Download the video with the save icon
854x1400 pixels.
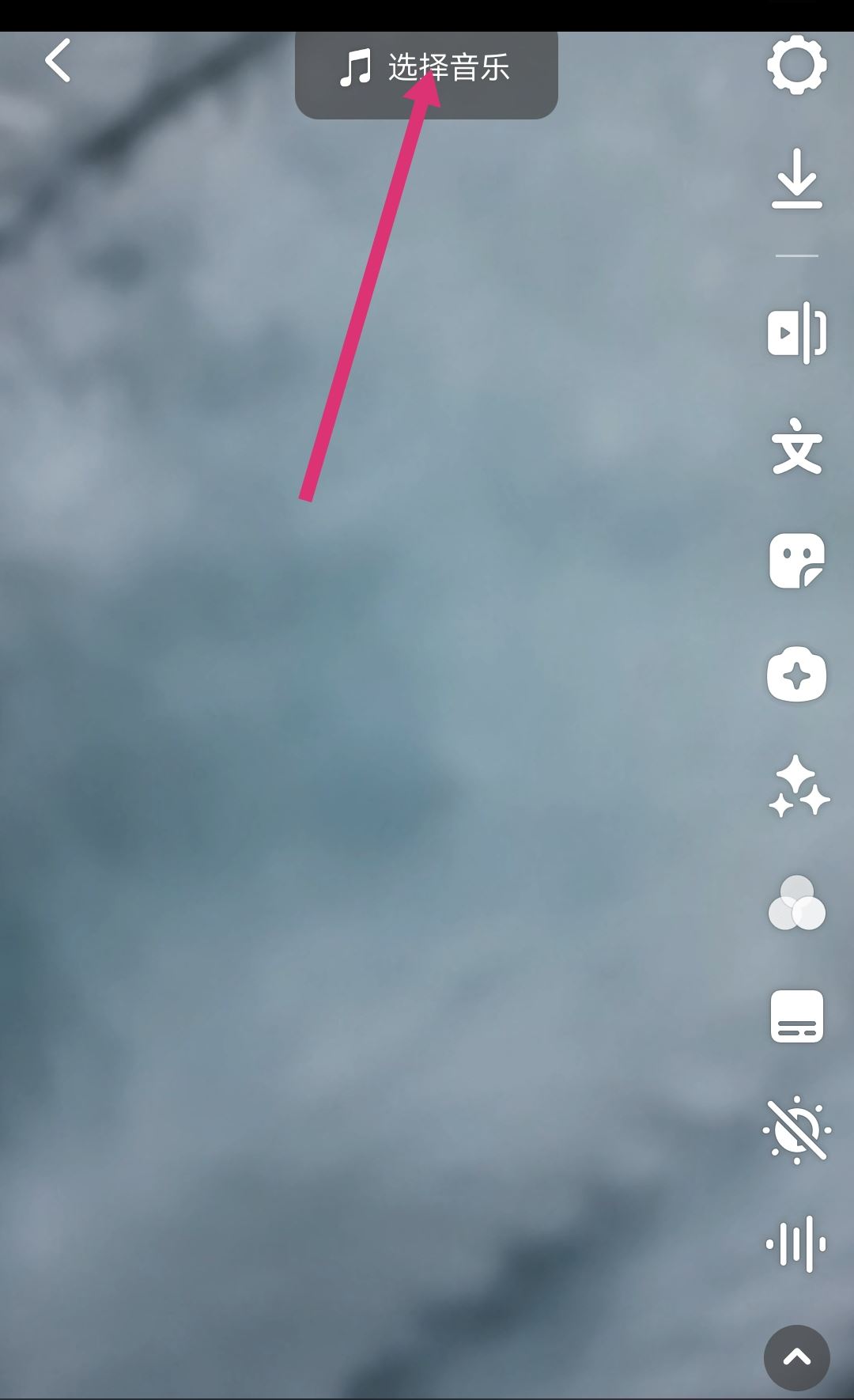[x=796, y=179]
